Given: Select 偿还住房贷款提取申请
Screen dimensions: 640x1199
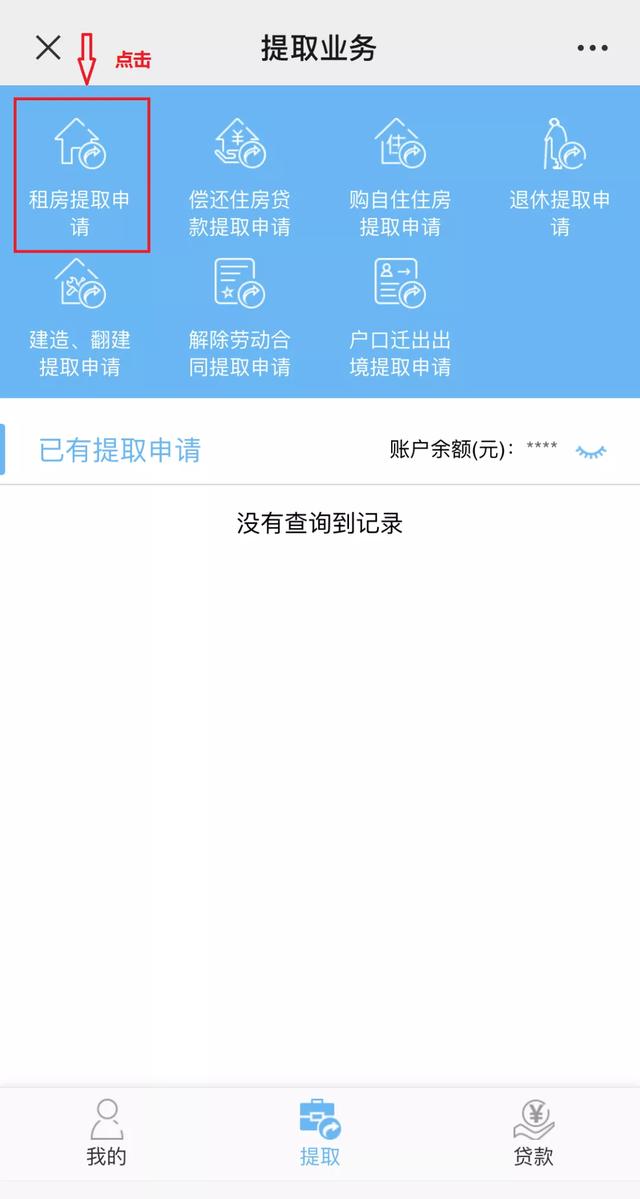Looking at the screenshot, I should click(240, 177).
